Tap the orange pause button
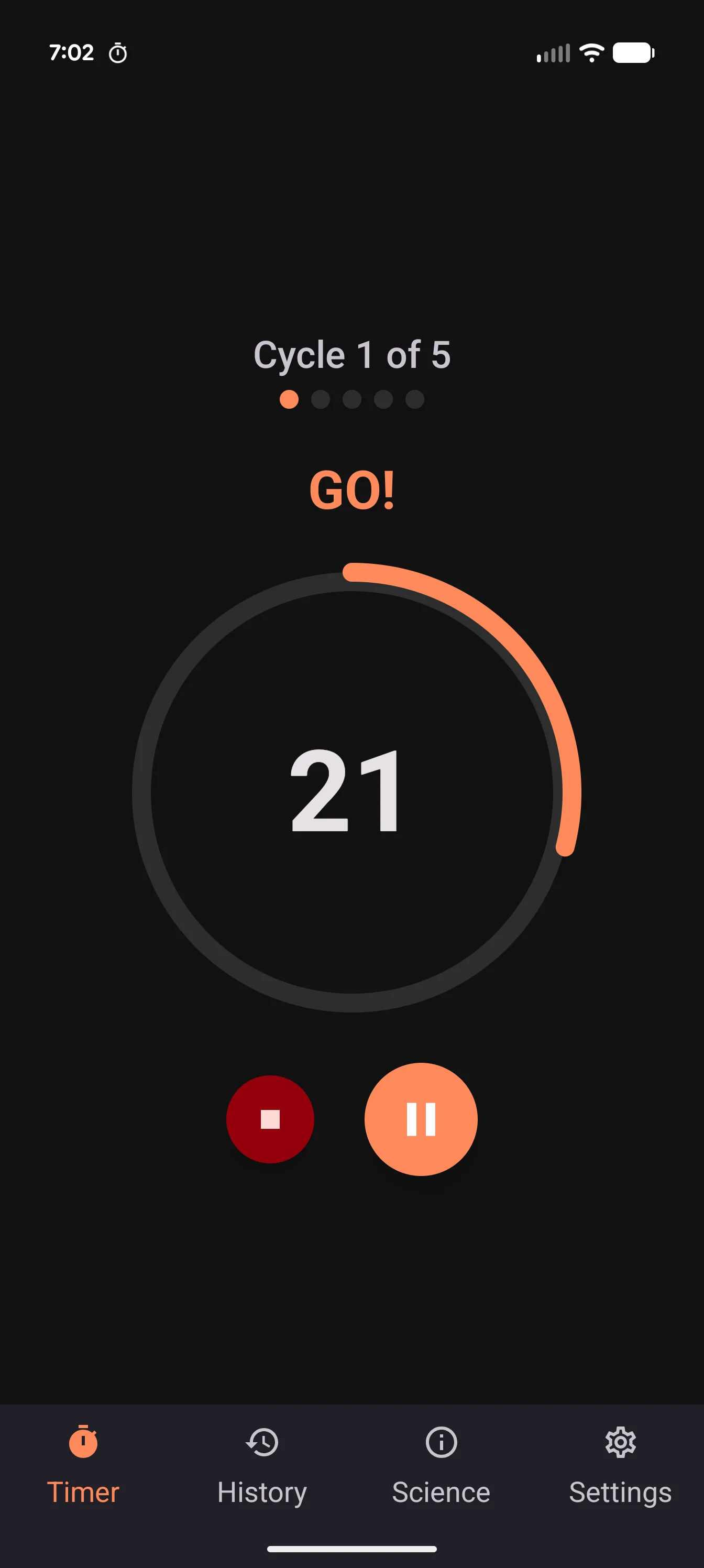 coord(421,1118)
